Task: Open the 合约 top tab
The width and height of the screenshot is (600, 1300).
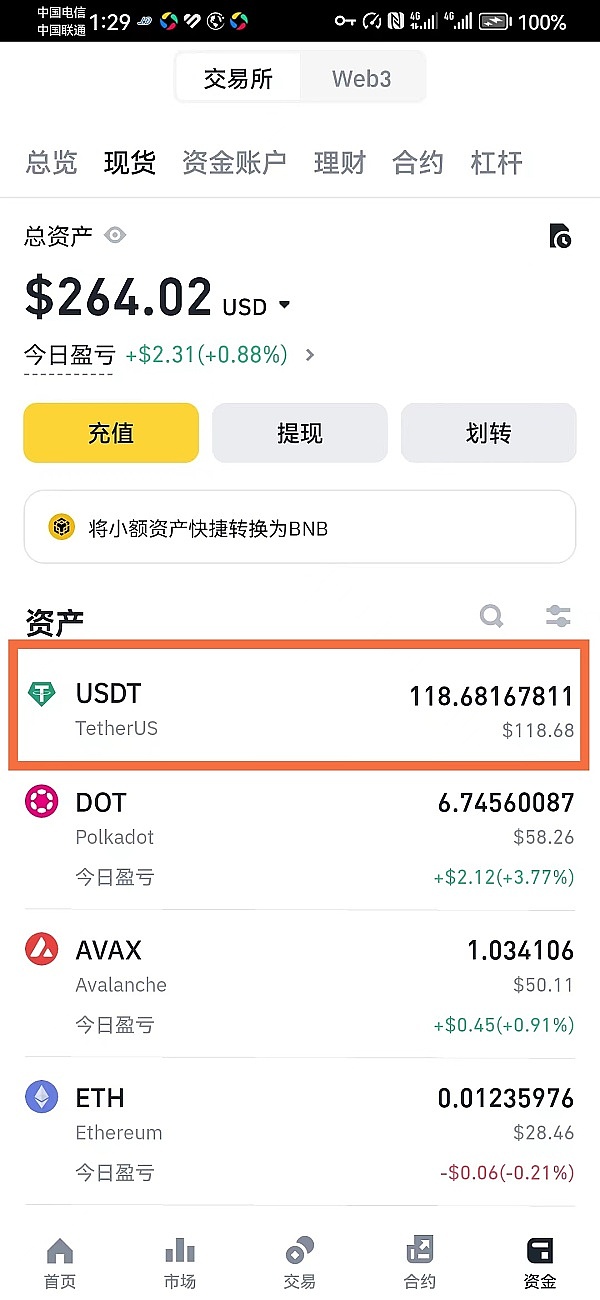Action: [x=418, y=162]
